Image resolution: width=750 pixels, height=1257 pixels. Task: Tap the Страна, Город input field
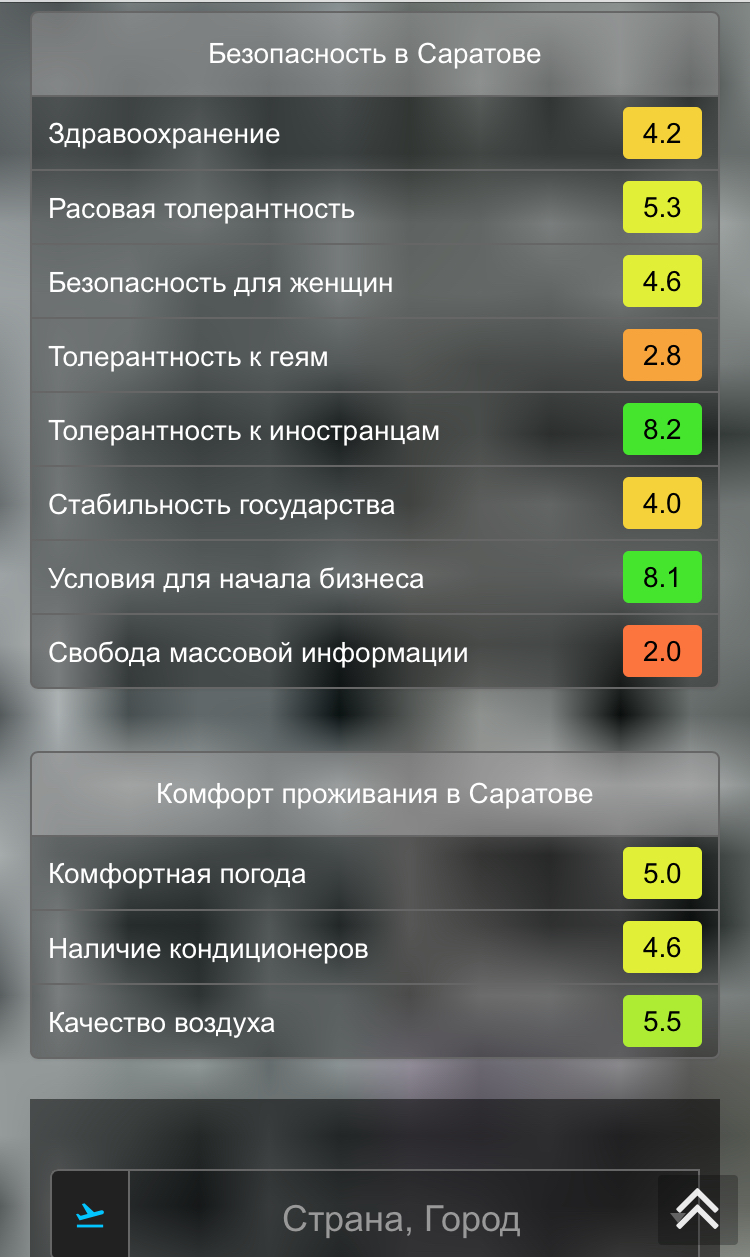point(400,1219)
